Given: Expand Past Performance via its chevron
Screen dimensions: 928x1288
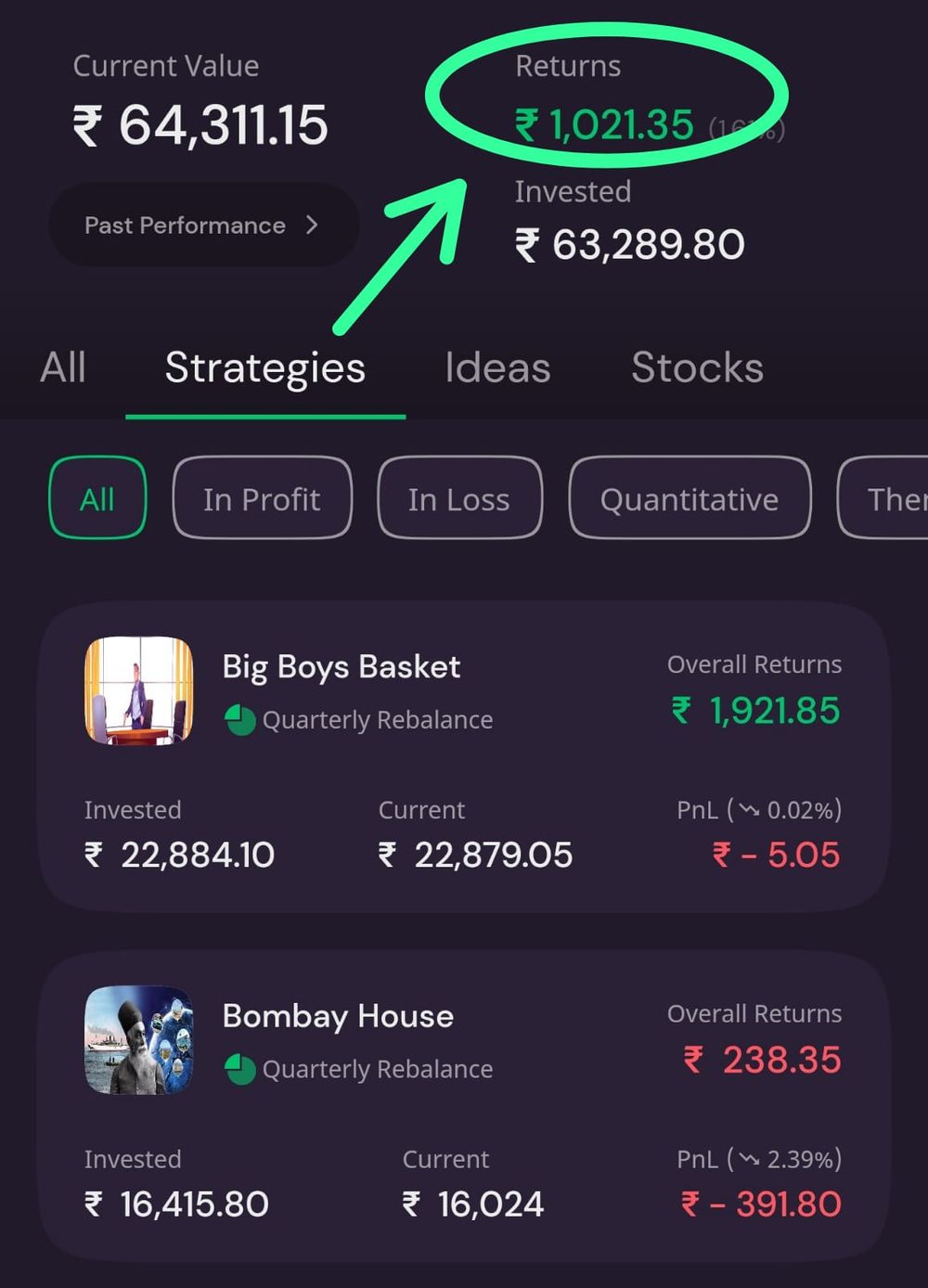Looking at the screenshot, I should pyautogui.click(x=314, y=225).
